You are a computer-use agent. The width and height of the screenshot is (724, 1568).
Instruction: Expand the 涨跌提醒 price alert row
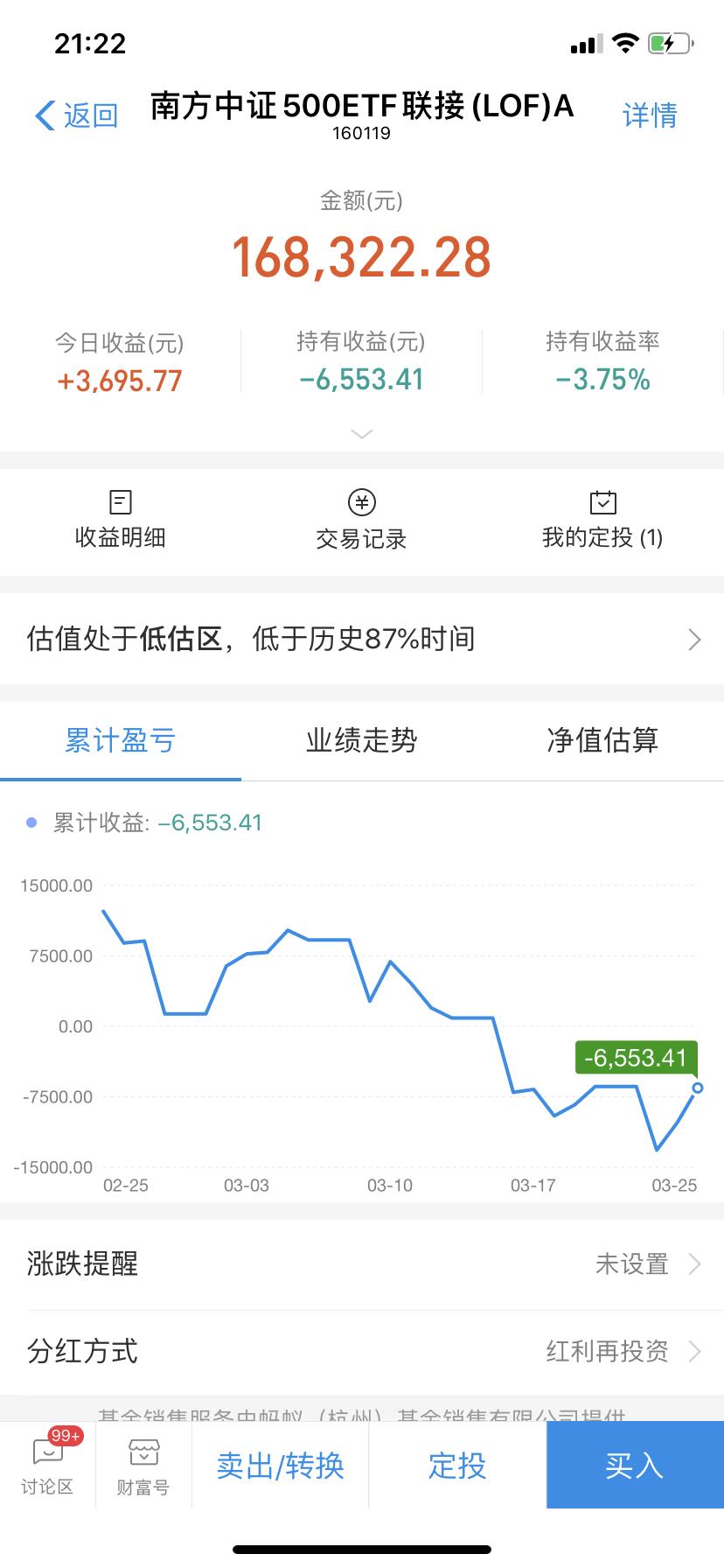click(362, 1263)
